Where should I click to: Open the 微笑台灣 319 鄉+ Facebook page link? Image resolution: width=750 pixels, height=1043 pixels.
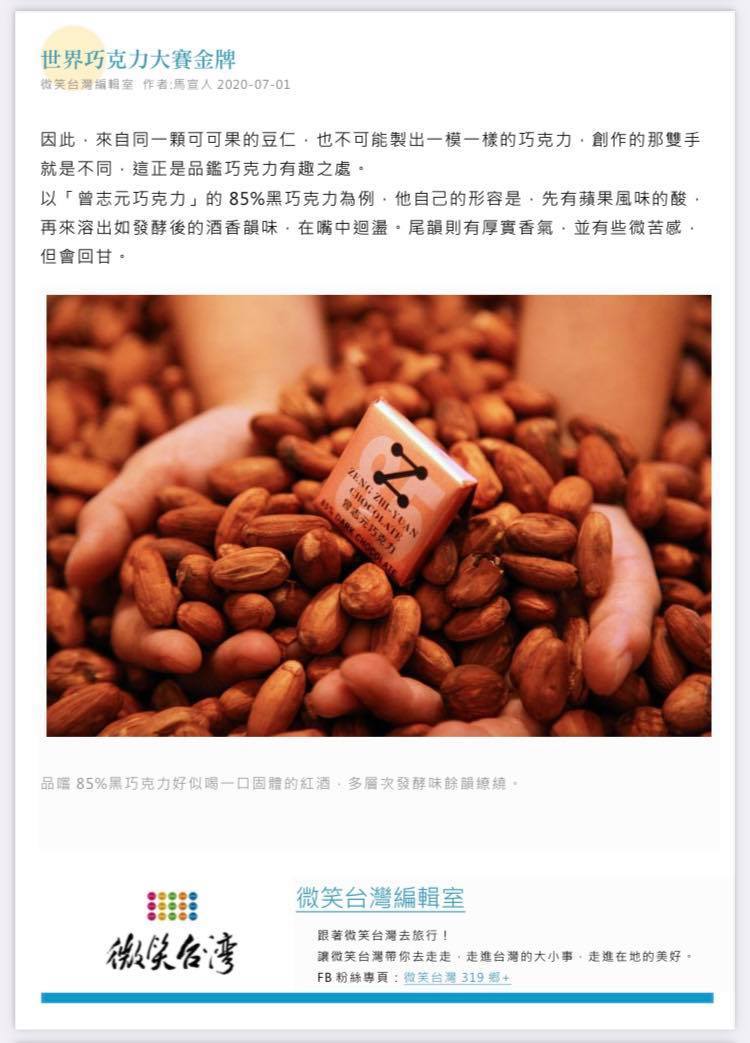(x=457, y=977)
